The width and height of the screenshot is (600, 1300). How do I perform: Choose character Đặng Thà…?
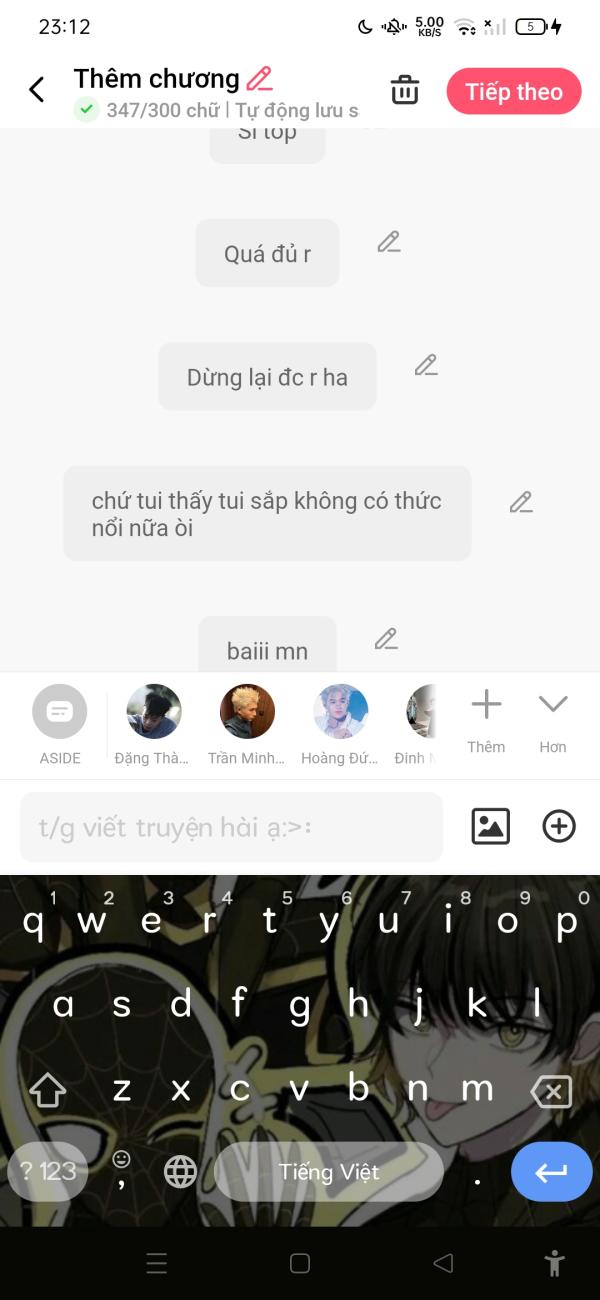point(153,725)
